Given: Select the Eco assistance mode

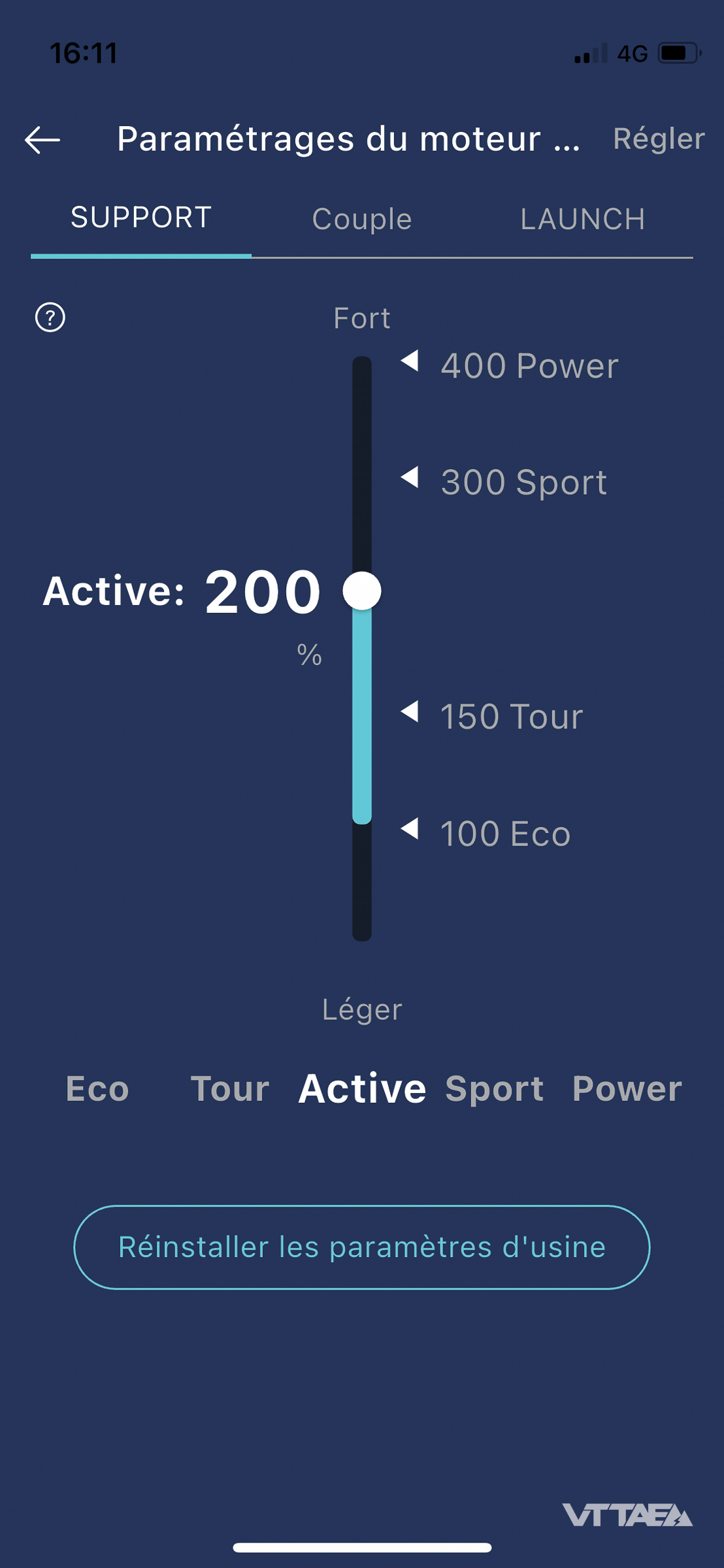Looking at the screenshot, I should tap(97, 1088).
